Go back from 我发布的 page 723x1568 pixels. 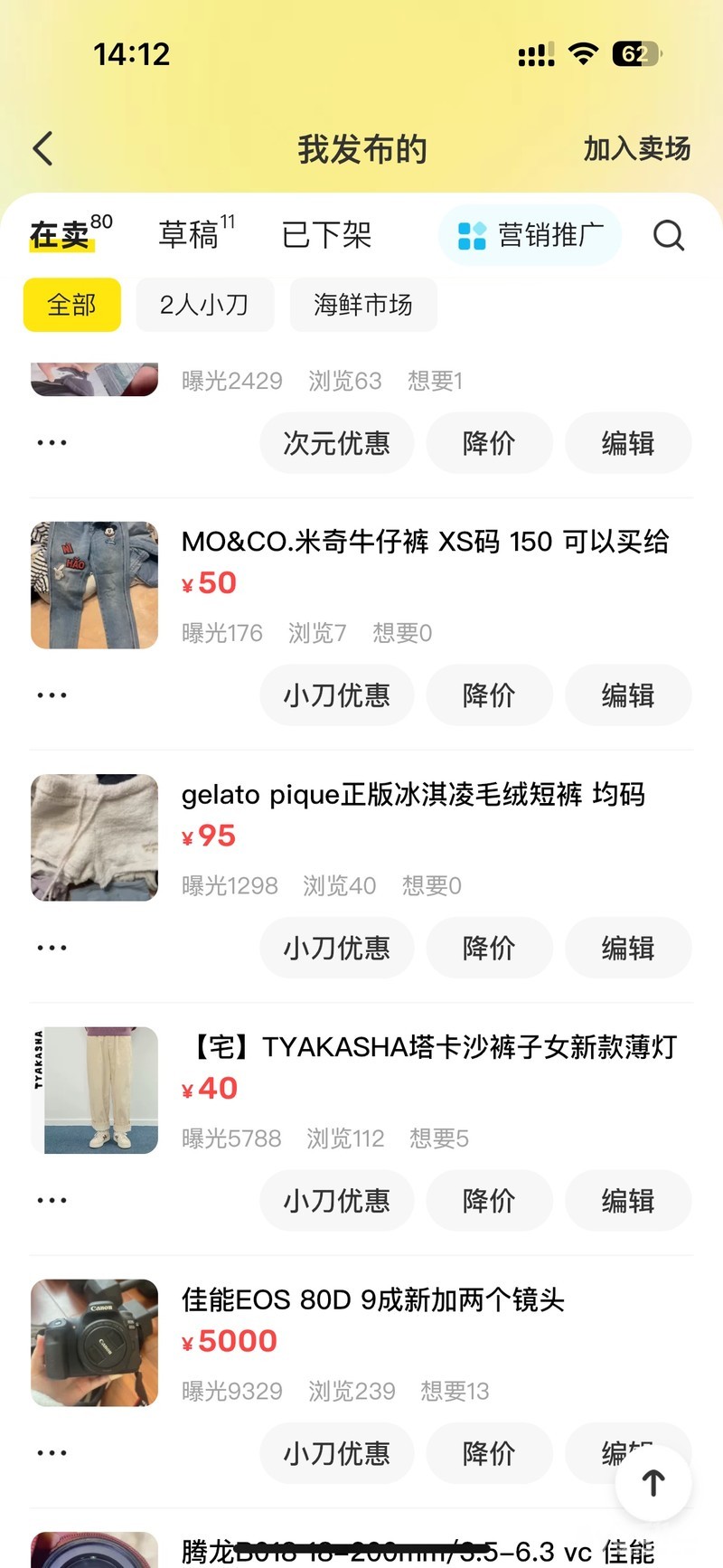click(x=42, y=149)
